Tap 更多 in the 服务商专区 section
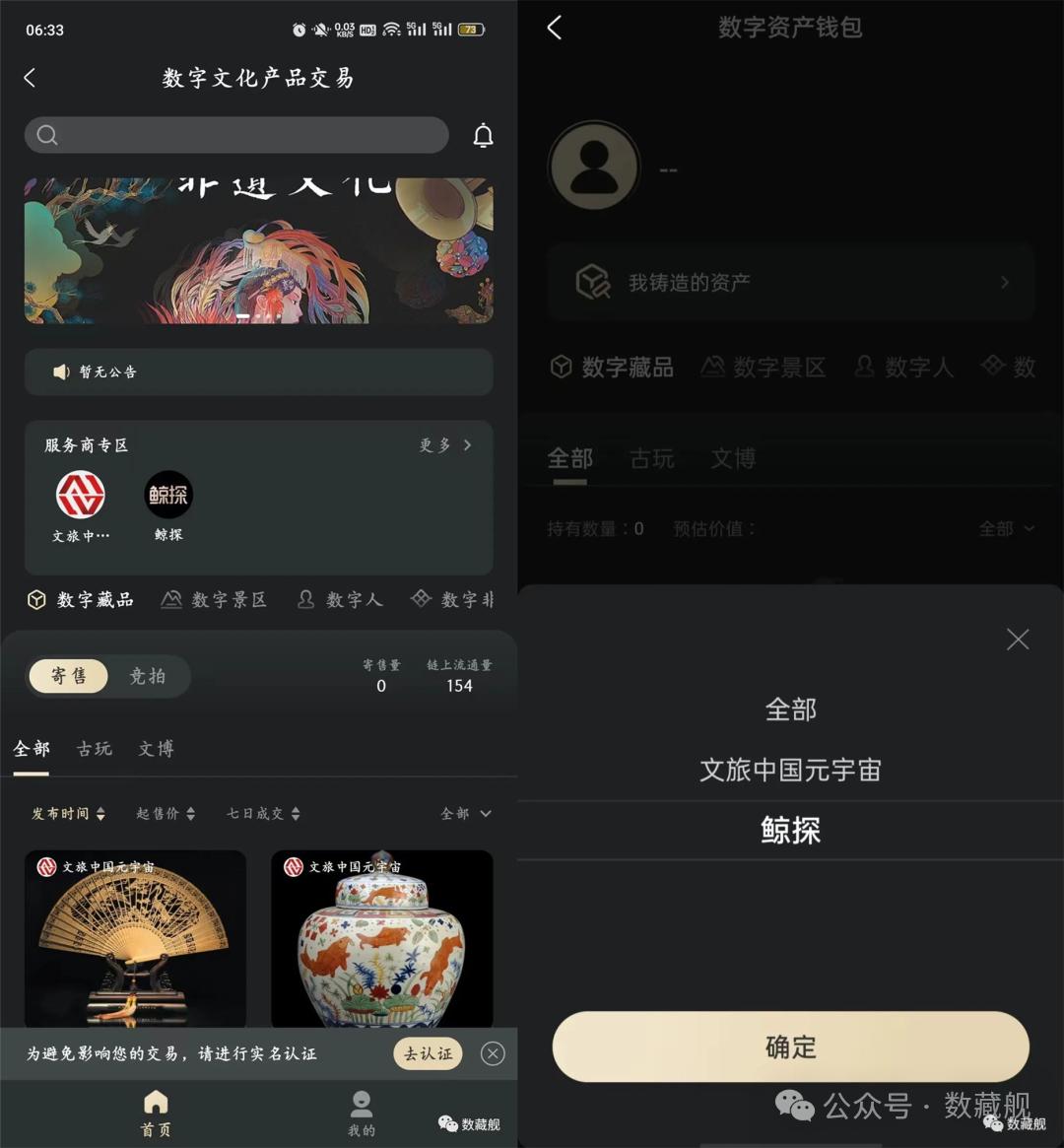1064x1148 pixels. pos(444,445)
